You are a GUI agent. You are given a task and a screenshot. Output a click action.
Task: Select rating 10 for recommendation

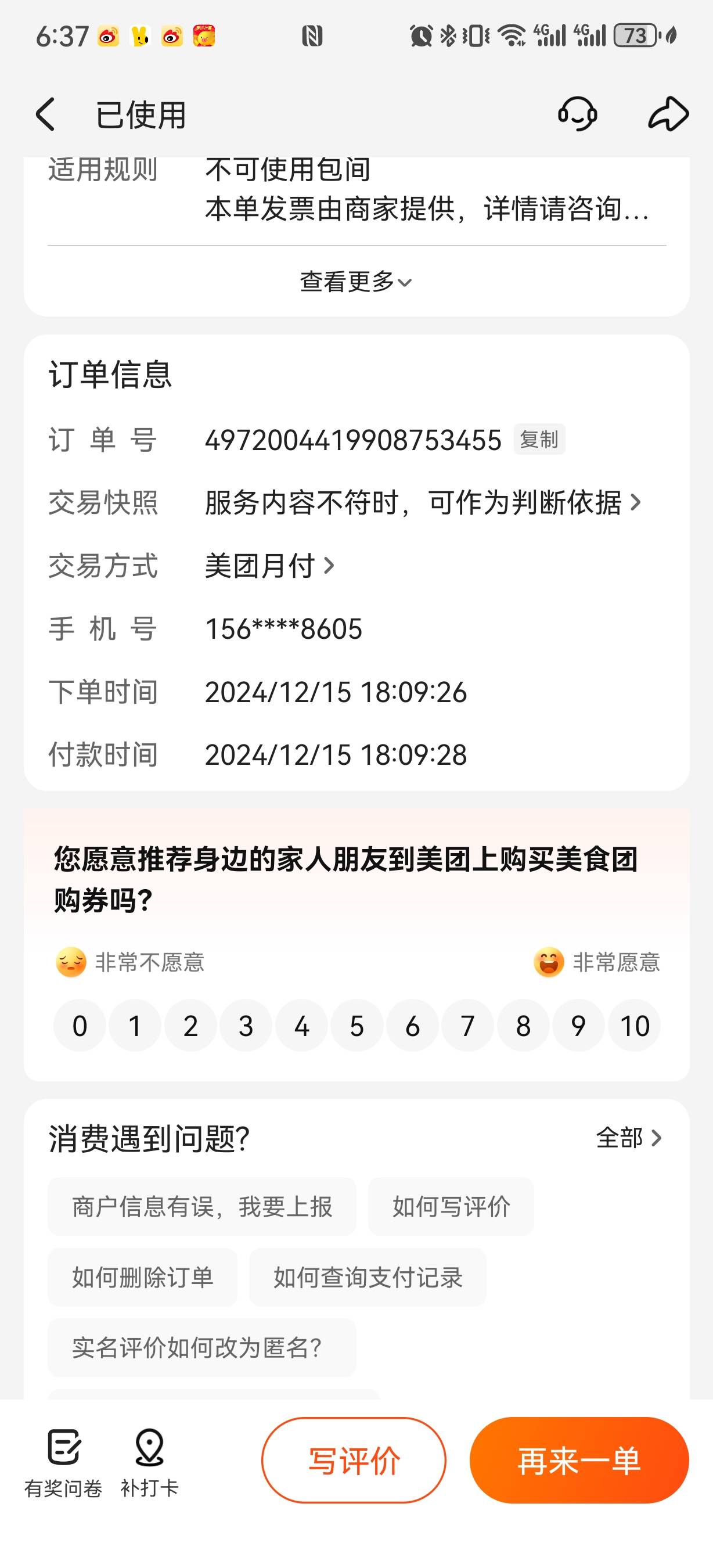point(634,1026)
